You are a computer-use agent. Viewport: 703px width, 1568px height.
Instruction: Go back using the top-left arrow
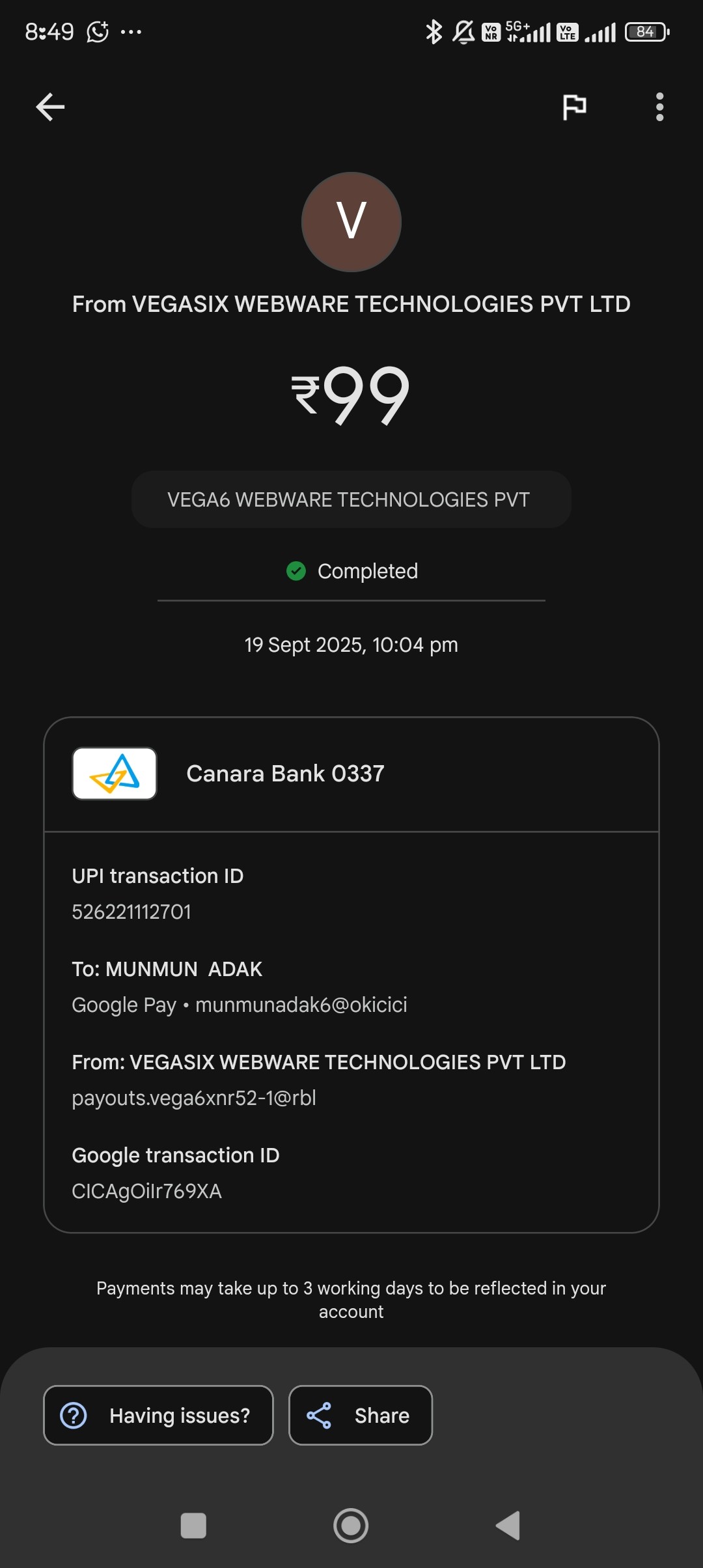click(x=50, y=107)
